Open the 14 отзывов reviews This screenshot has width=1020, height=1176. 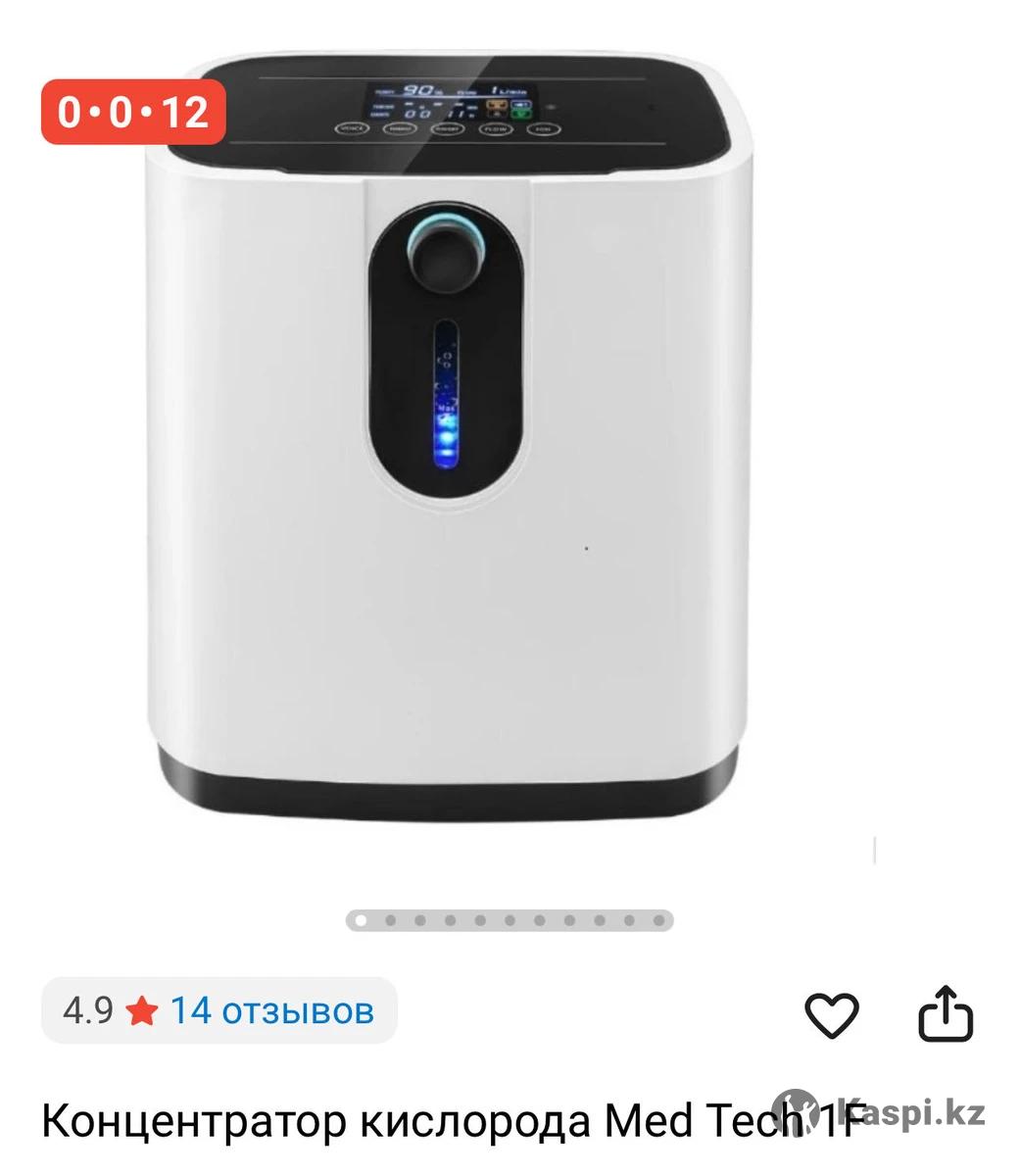[271, 1010]
